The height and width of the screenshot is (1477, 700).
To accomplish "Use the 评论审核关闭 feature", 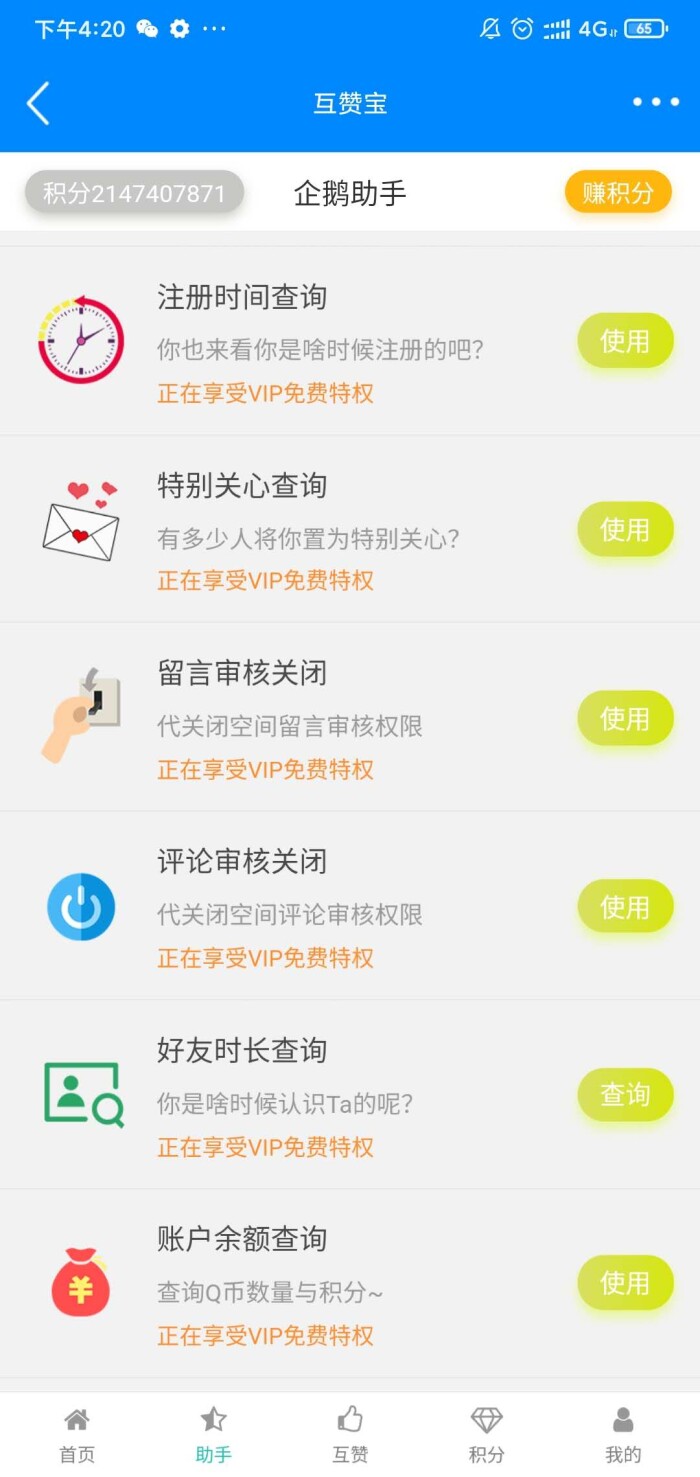I will pyautogui.click(x=625, y=906).
